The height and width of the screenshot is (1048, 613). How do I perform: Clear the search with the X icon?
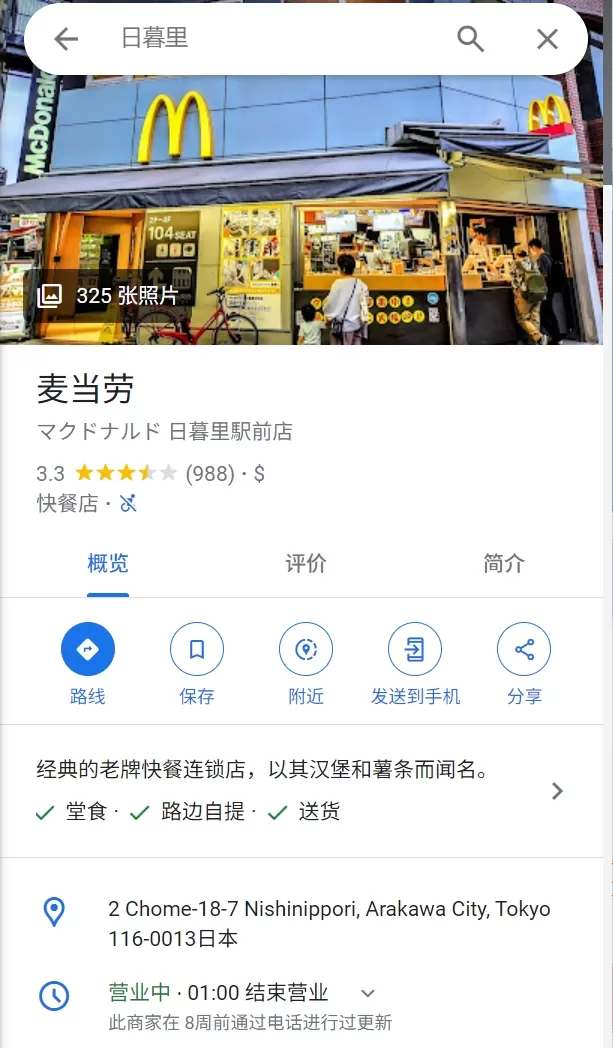[x=547, y=39]
